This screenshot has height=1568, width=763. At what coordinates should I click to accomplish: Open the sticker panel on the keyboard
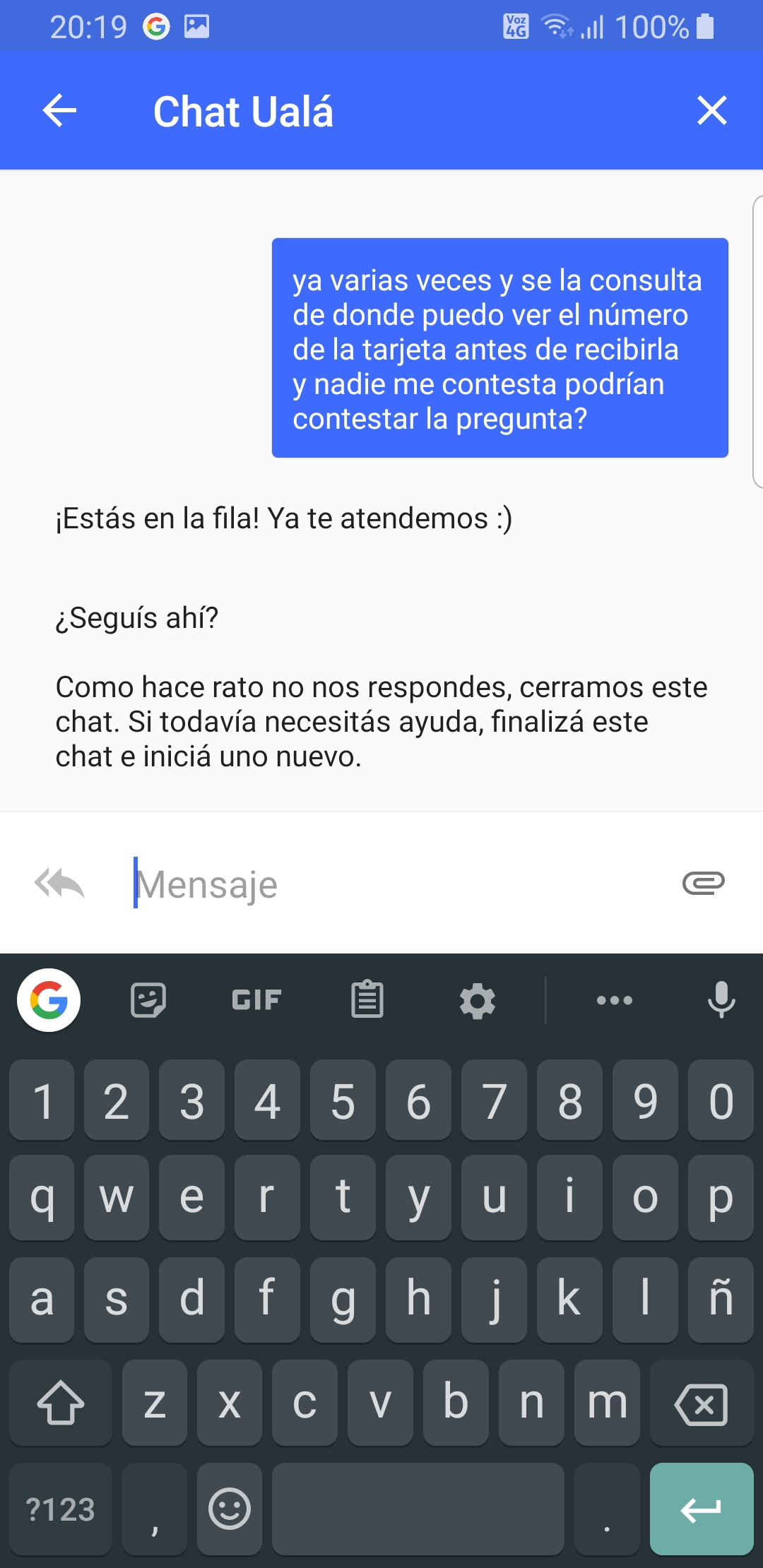pyautogui.click(x=148, y=1000)
